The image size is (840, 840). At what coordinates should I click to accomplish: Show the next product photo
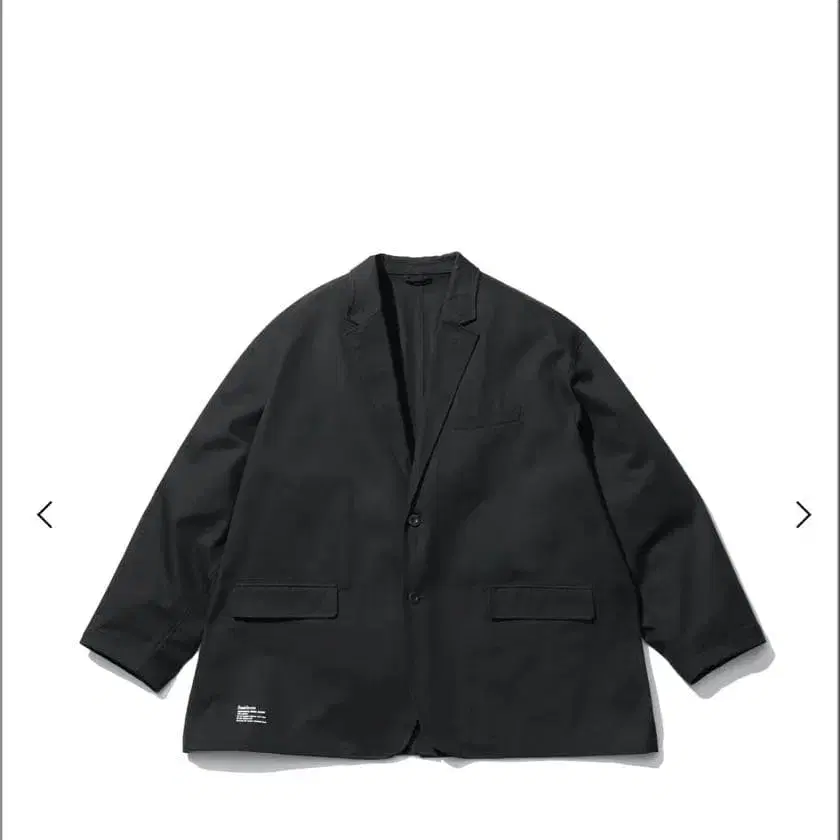[x=803, y=514]
